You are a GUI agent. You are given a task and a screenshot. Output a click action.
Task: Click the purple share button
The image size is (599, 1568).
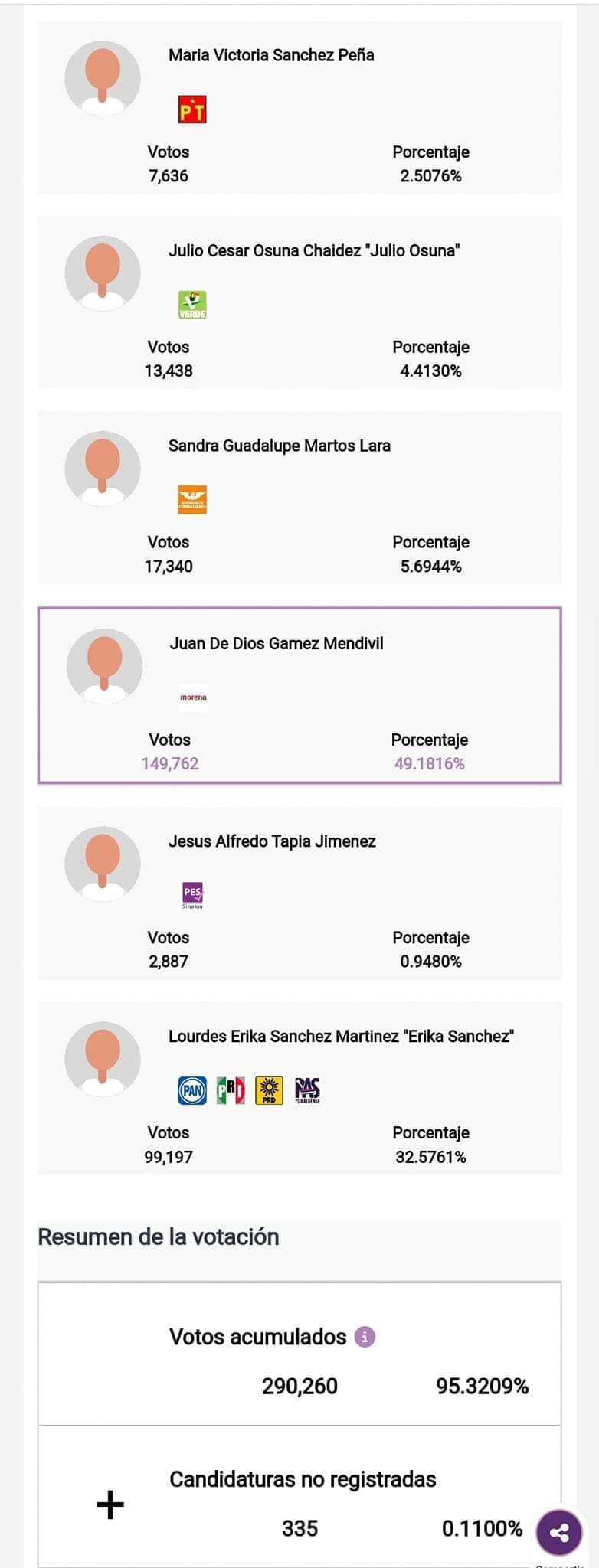[559, 1532]
